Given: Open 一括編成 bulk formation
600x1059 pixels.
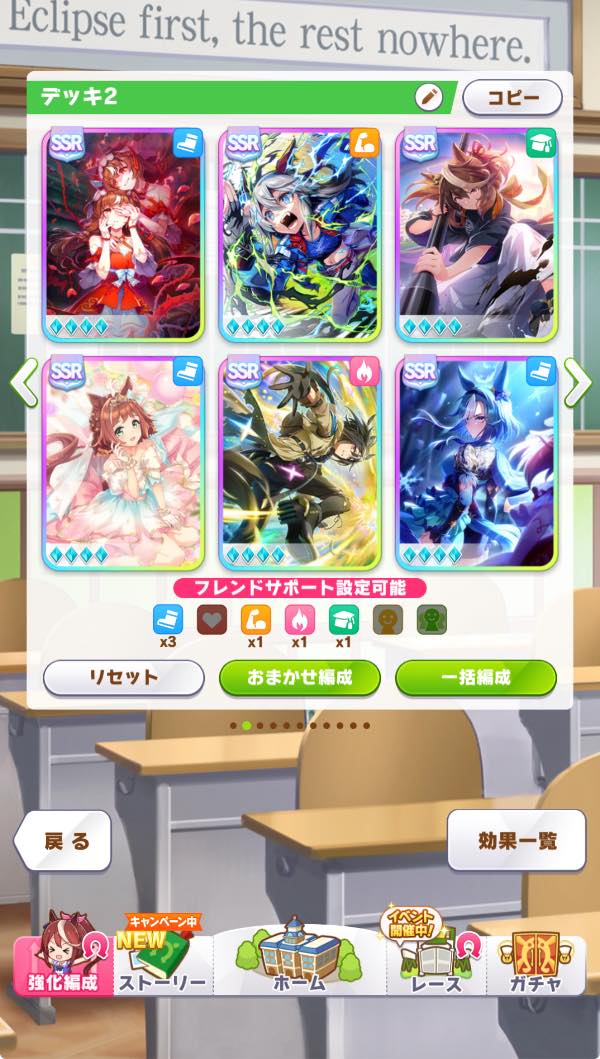Looking at the screenshot, I should click(x=476, y=677).
